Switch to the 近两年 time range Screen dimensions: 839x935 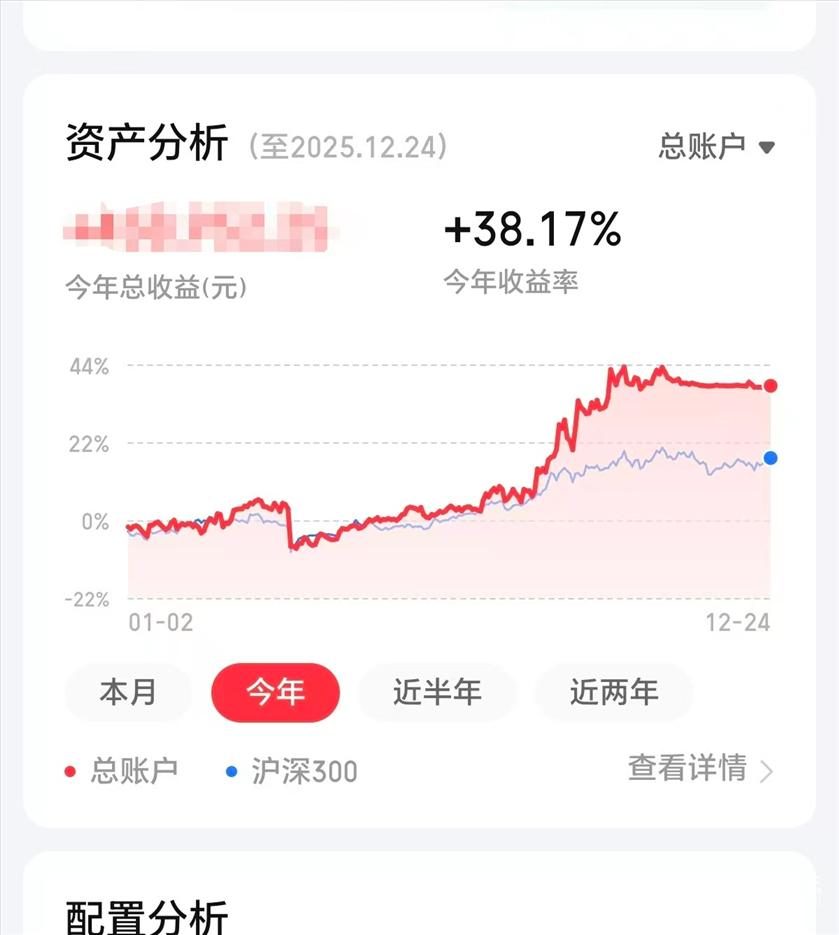[614, 692]
